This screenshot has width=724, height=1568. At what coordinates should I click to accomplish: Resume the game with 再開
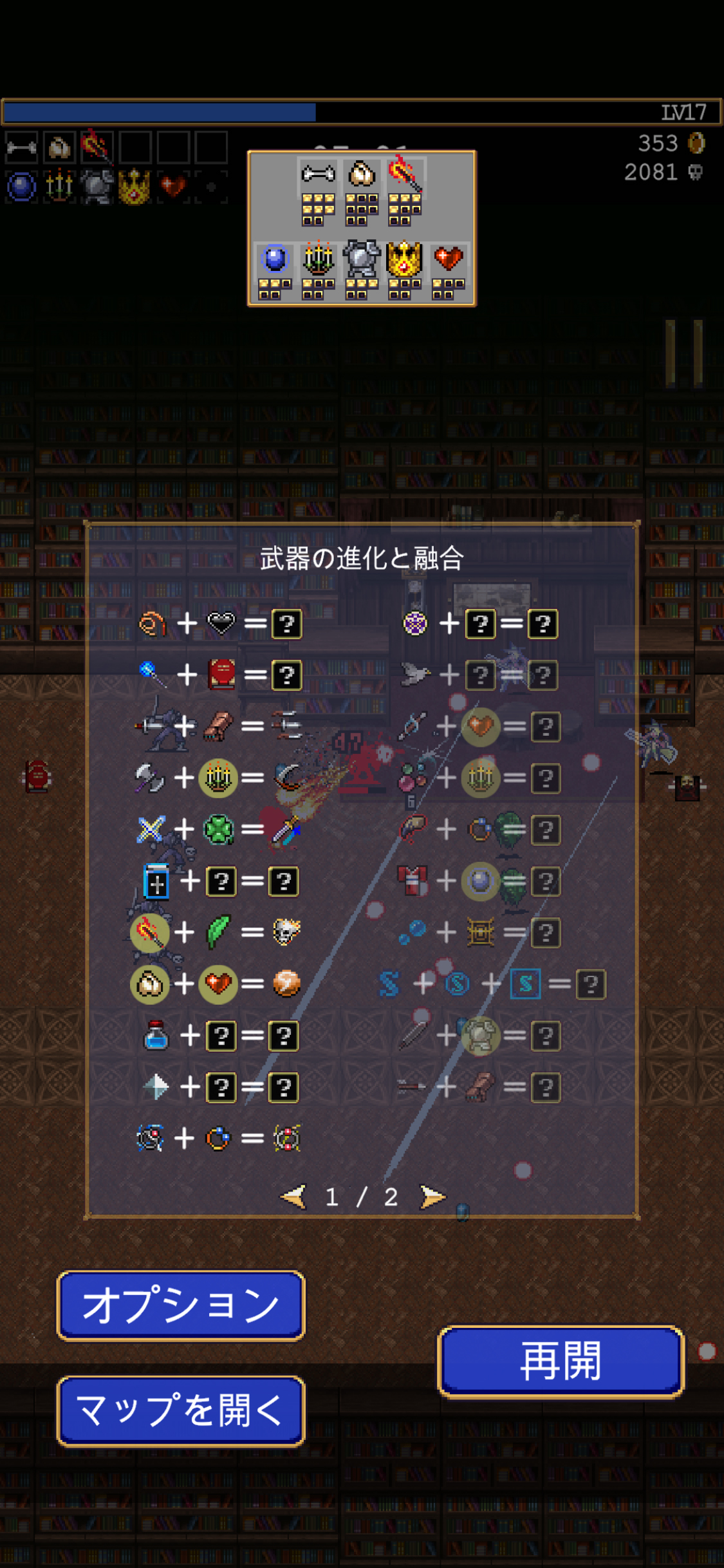[x=561, y=1361]
